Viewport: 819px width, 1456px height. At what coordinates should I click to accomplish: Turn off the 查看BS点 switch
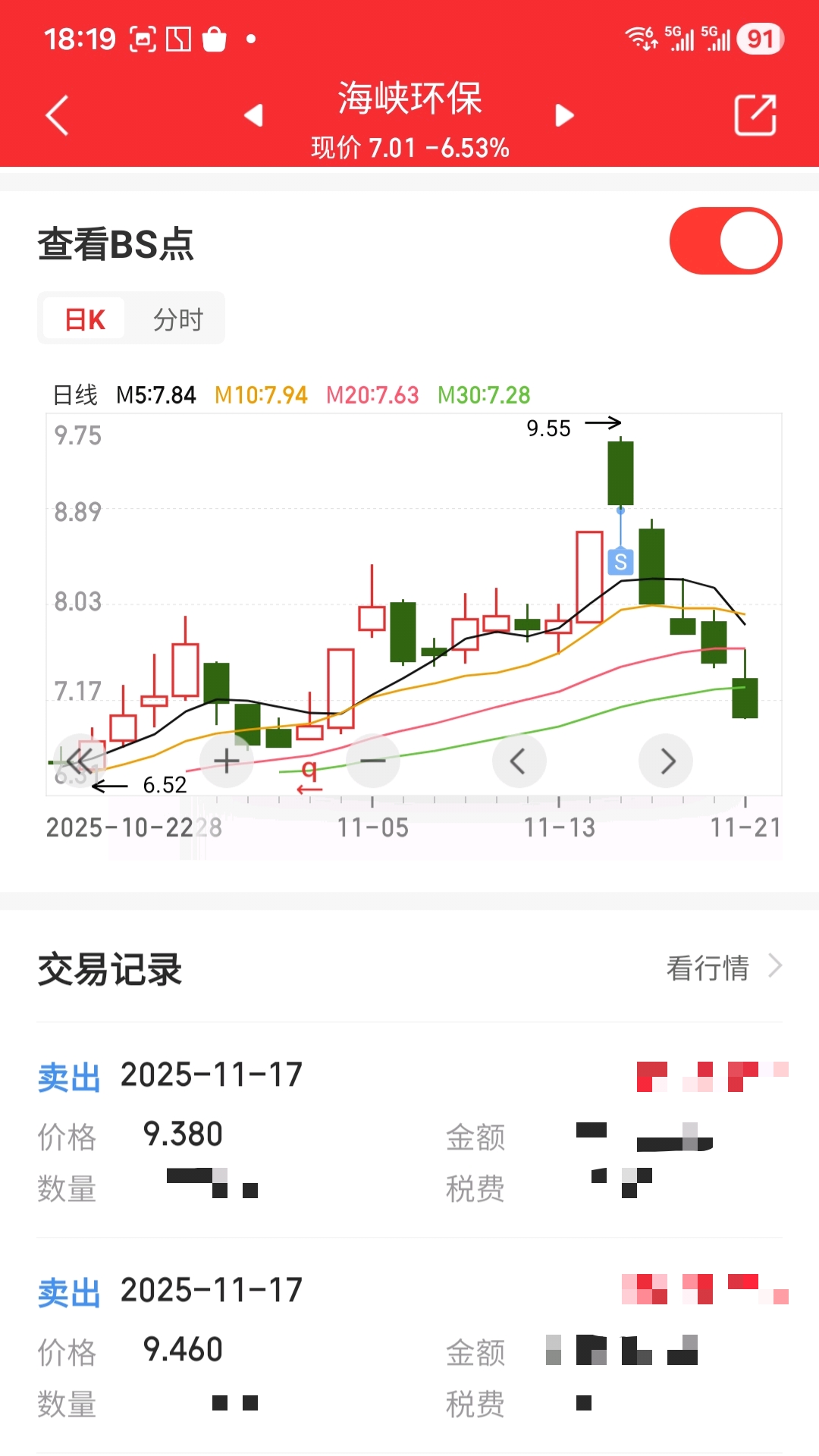click(x=725, y=241)
